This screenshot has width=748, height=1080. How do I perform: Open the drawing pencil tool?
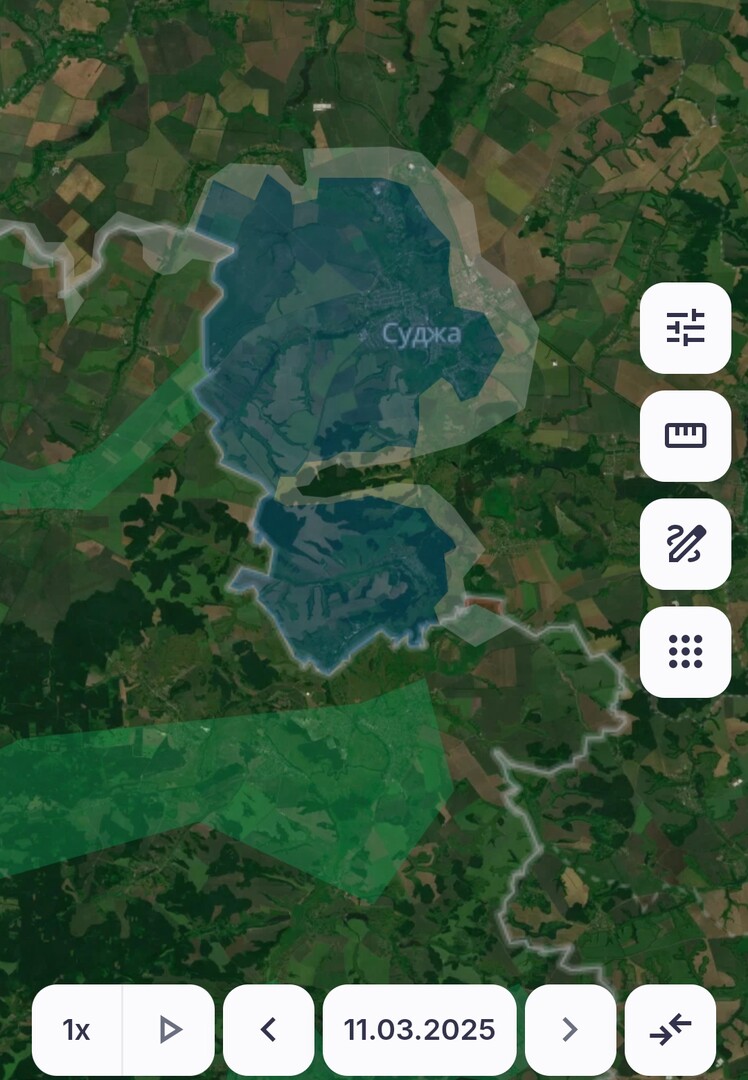(685, 543)
